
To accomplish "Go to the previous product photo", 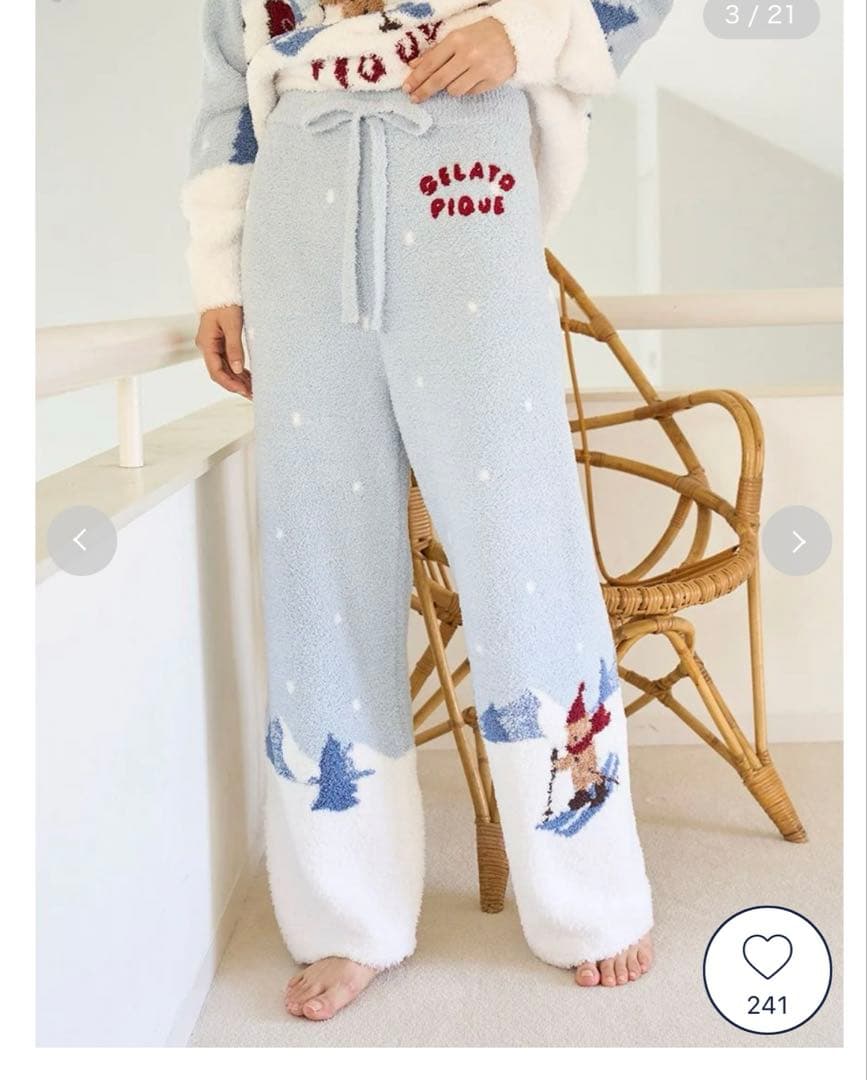I will click(81, 541).
